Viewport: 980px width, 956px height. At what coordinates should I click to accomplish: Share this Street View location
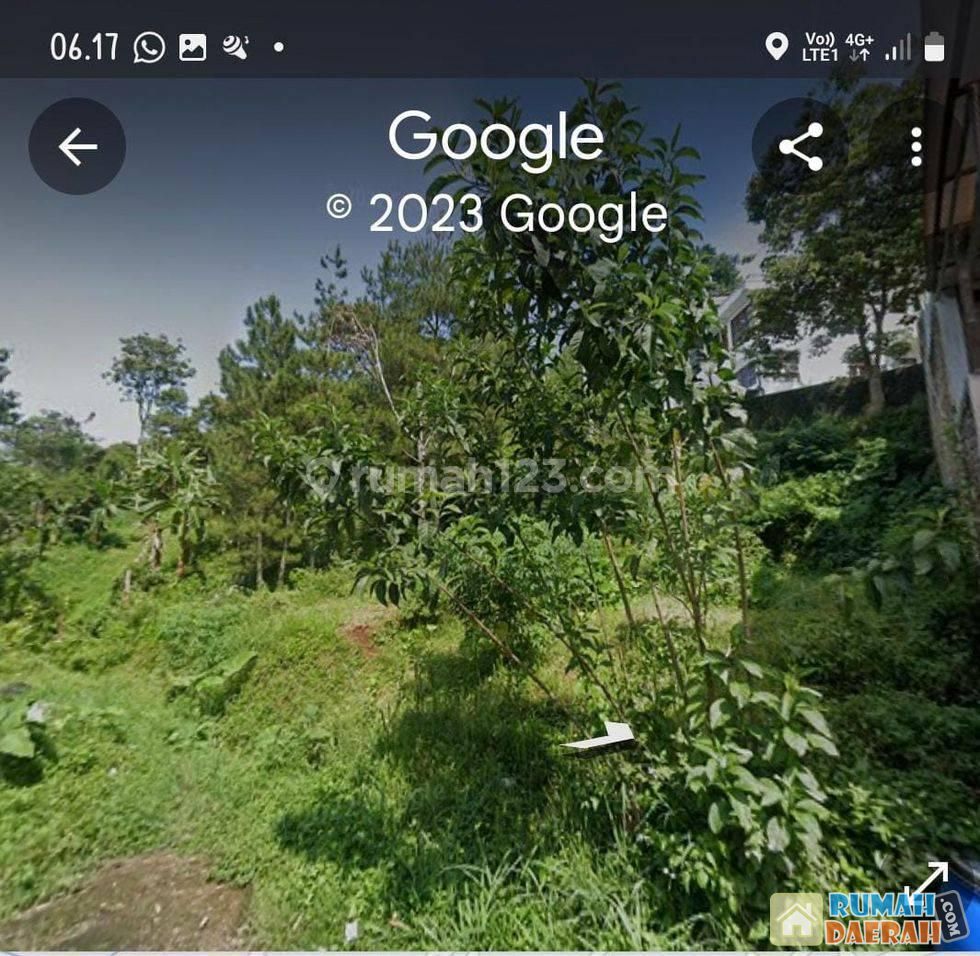coord(800,147)
